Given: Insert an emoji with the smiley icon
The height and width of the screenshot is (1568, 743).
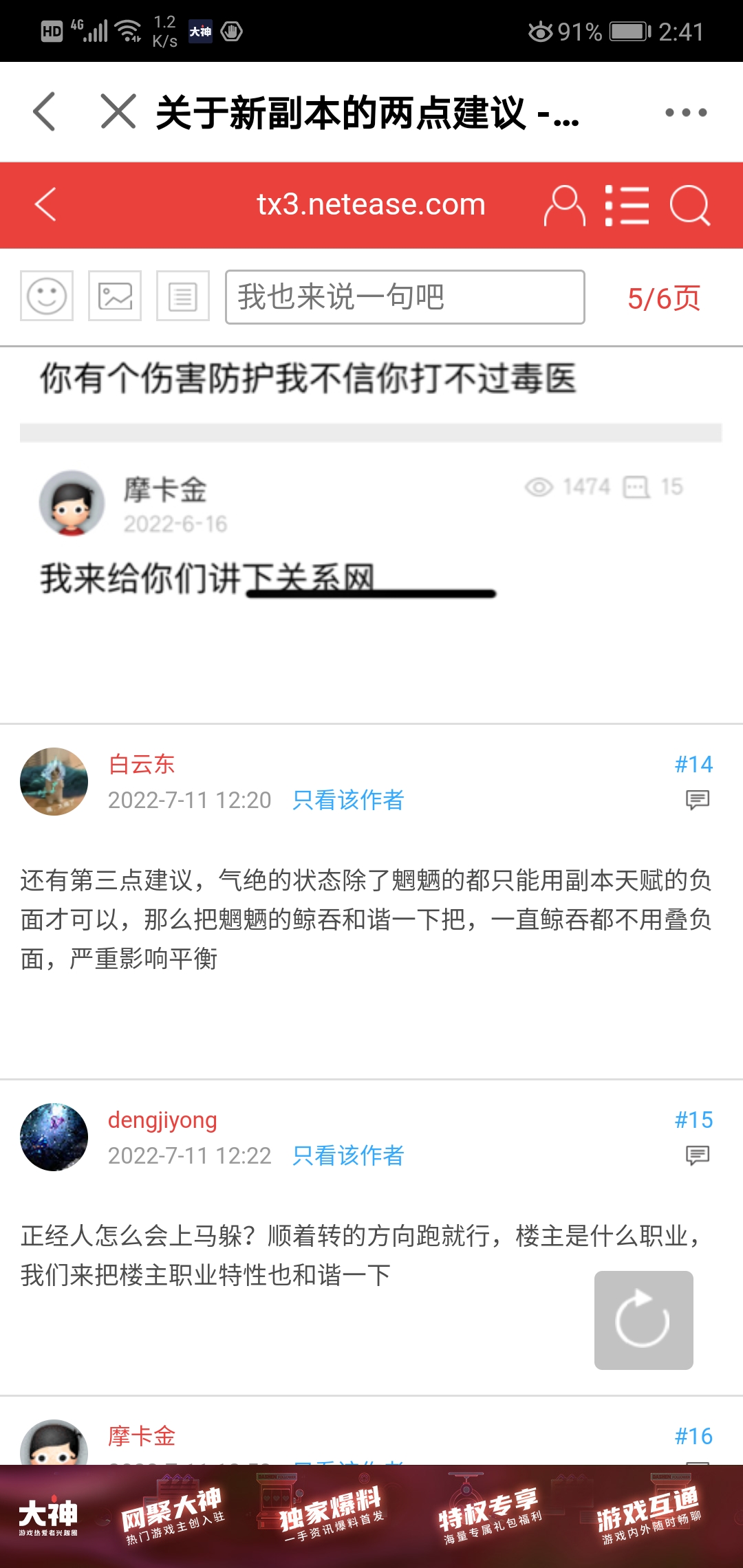Looking at the screenshot, I should tap(47, 296).
